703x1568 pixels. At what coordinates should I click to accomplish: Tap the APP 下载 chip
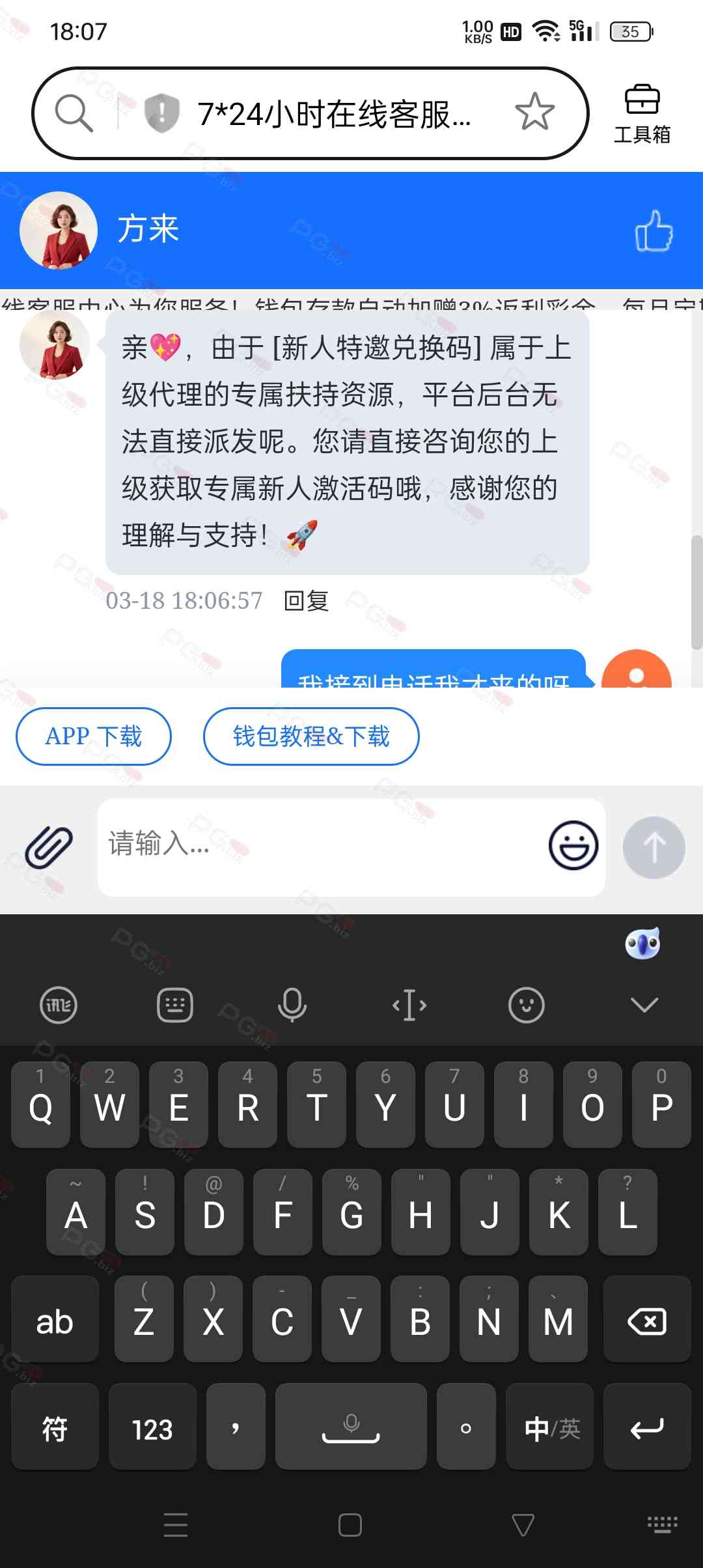(x=94, y=736)
